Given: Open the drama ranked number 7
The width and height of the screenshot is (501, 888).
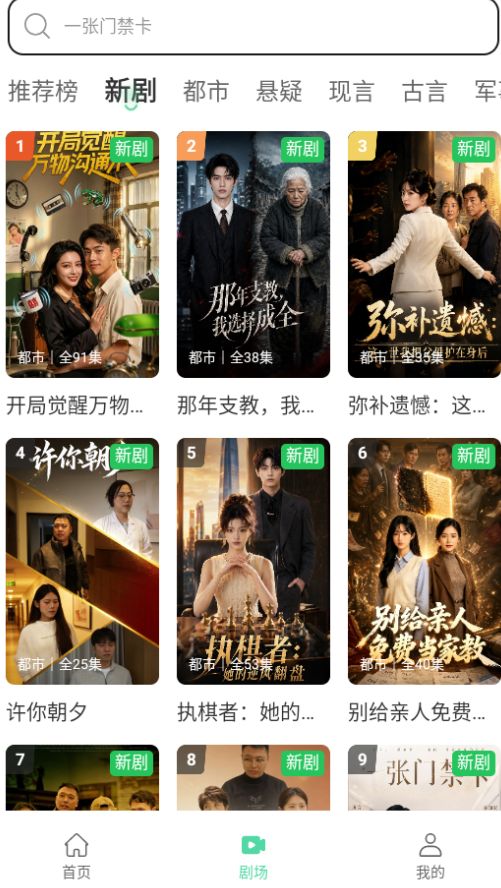Looking at the screenshot, I should pos(82,778).
